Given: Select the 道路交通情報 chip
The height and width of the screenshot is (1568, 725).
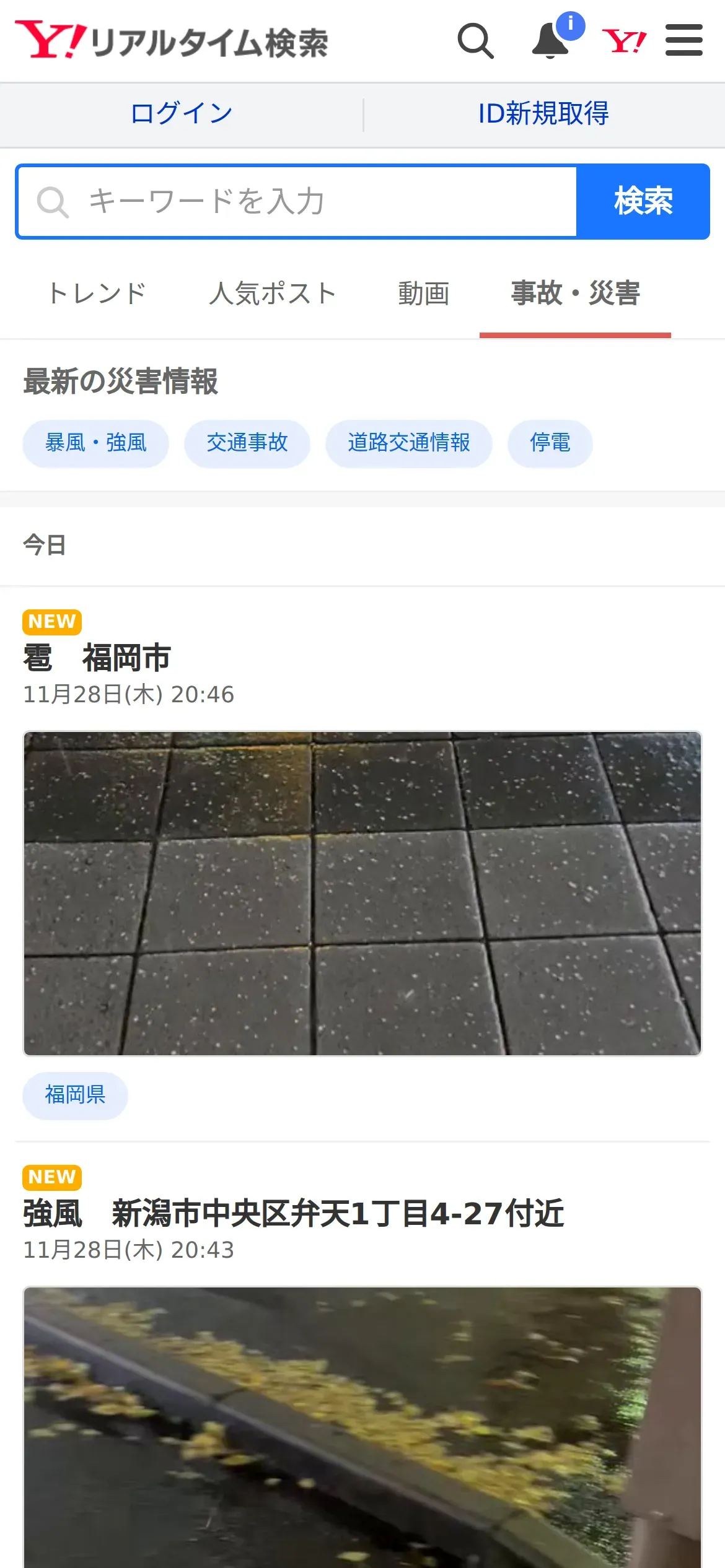Looking at the screenshot, I should tap(409, 443).
